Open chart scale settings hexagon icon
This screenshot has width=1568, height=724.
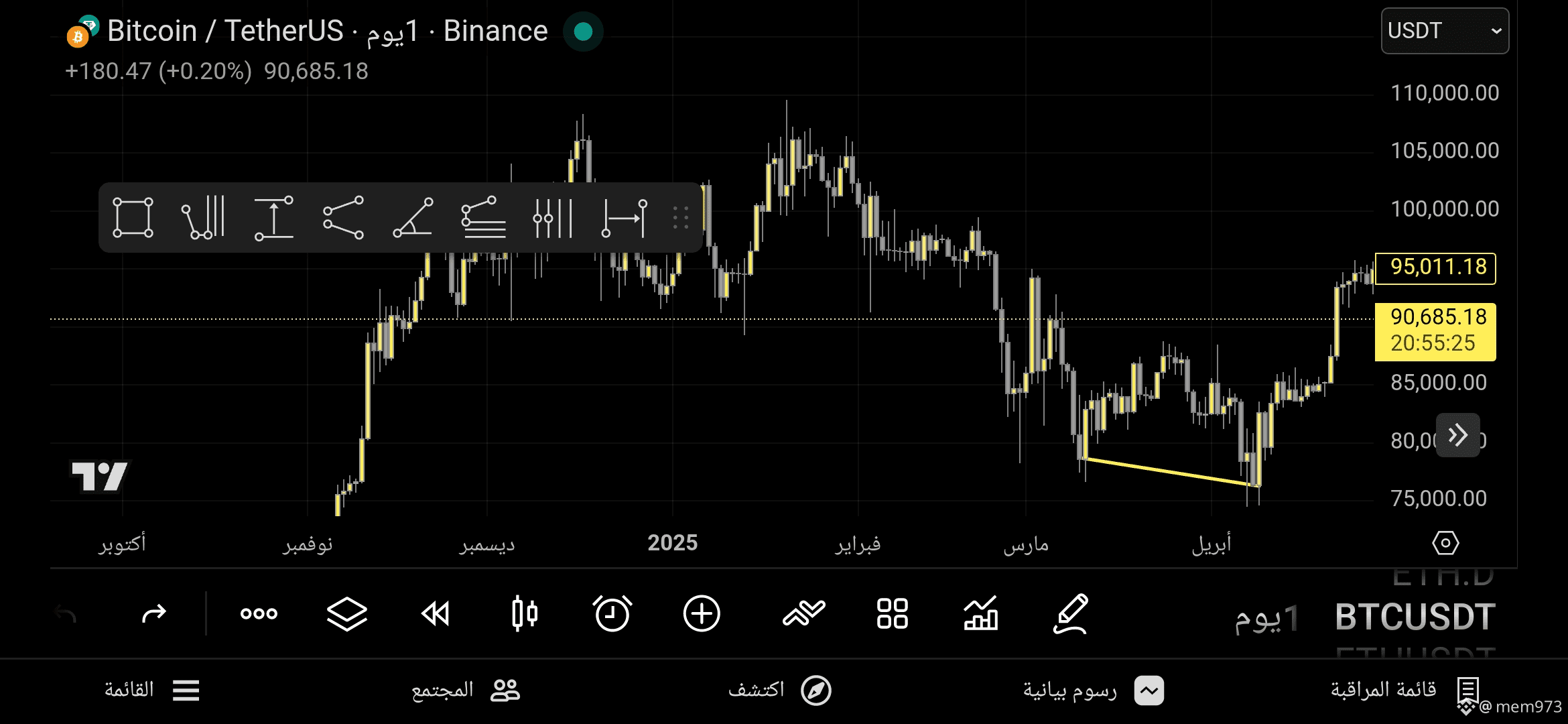(1445, 542)
